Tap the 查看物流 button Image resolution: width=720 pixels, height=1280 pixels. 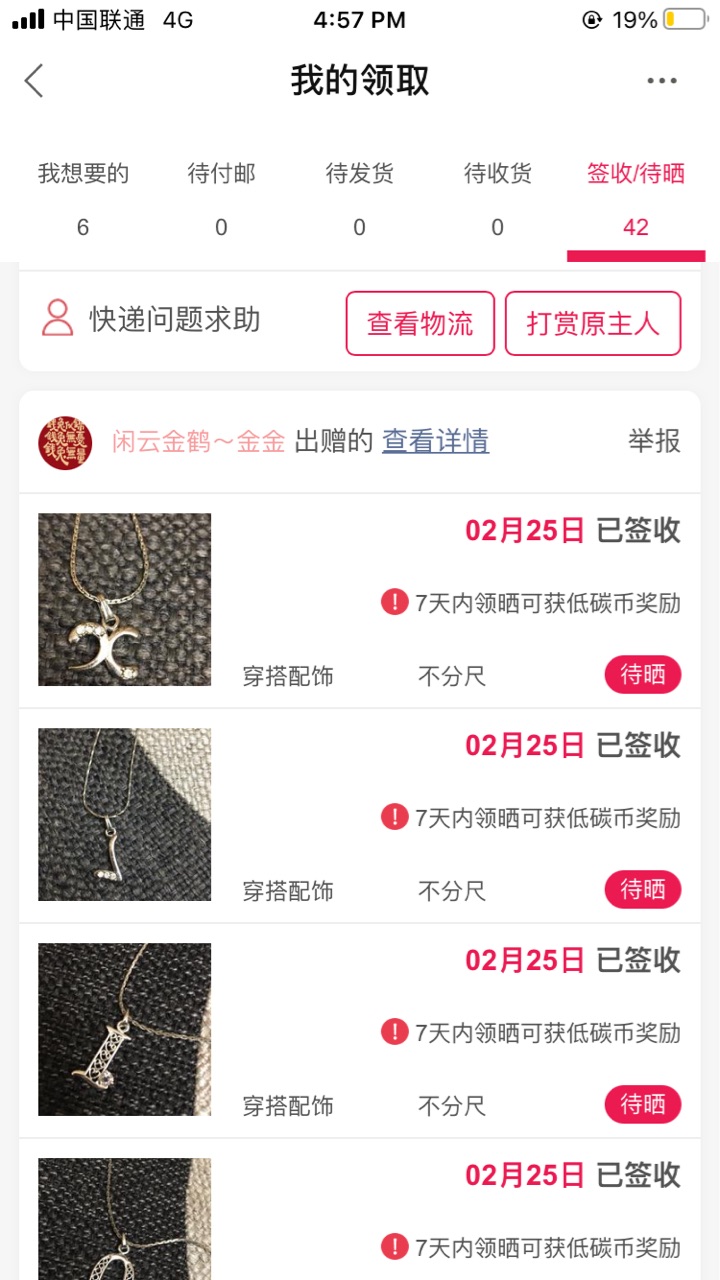click(x=420, y=323)
